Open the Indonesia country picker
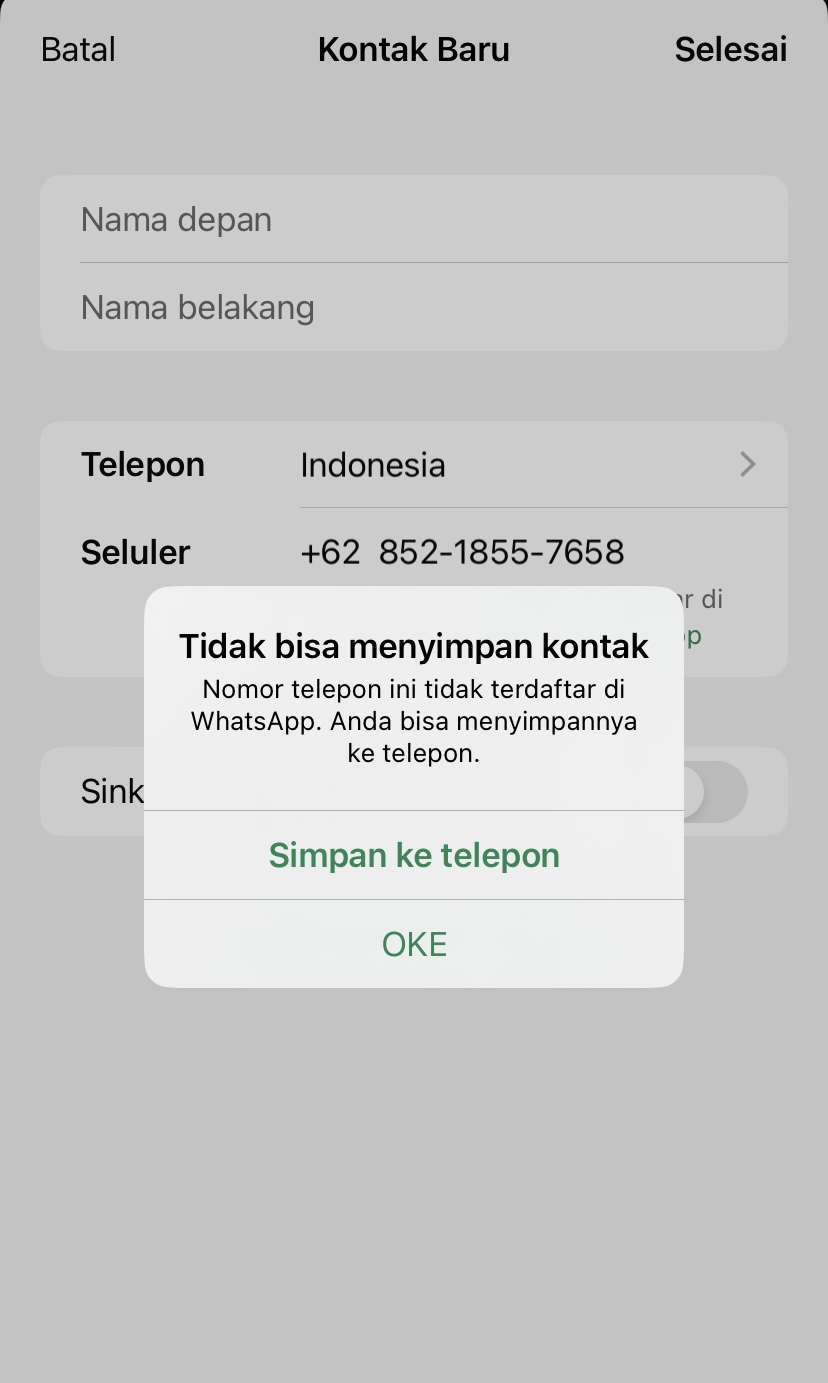Screen dimensions: 828x1383 click(528, 465)
